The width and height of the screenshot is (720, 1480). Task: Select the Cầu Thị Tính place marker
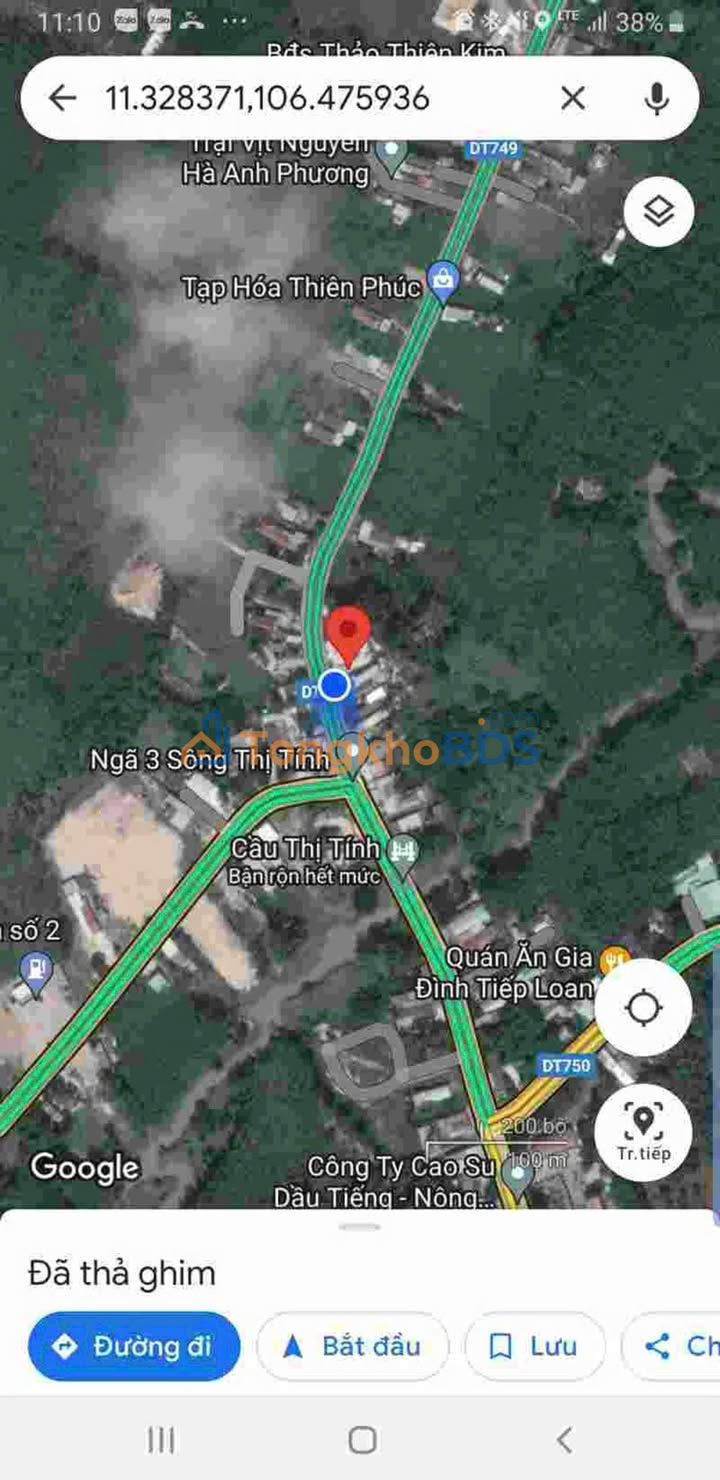(x=402, y=856)
